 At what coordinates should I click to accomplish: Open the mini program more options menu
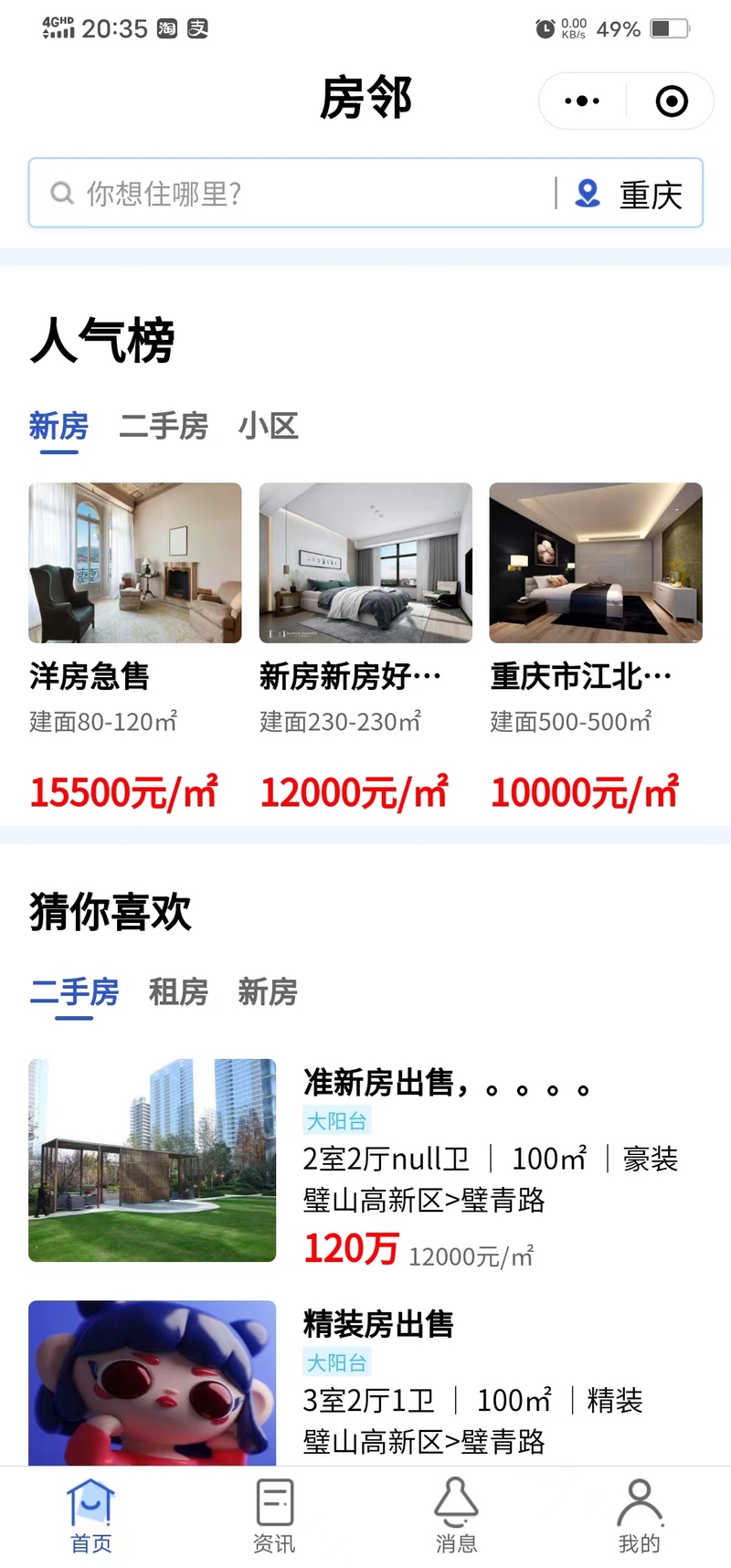click(x=582, y=101)
